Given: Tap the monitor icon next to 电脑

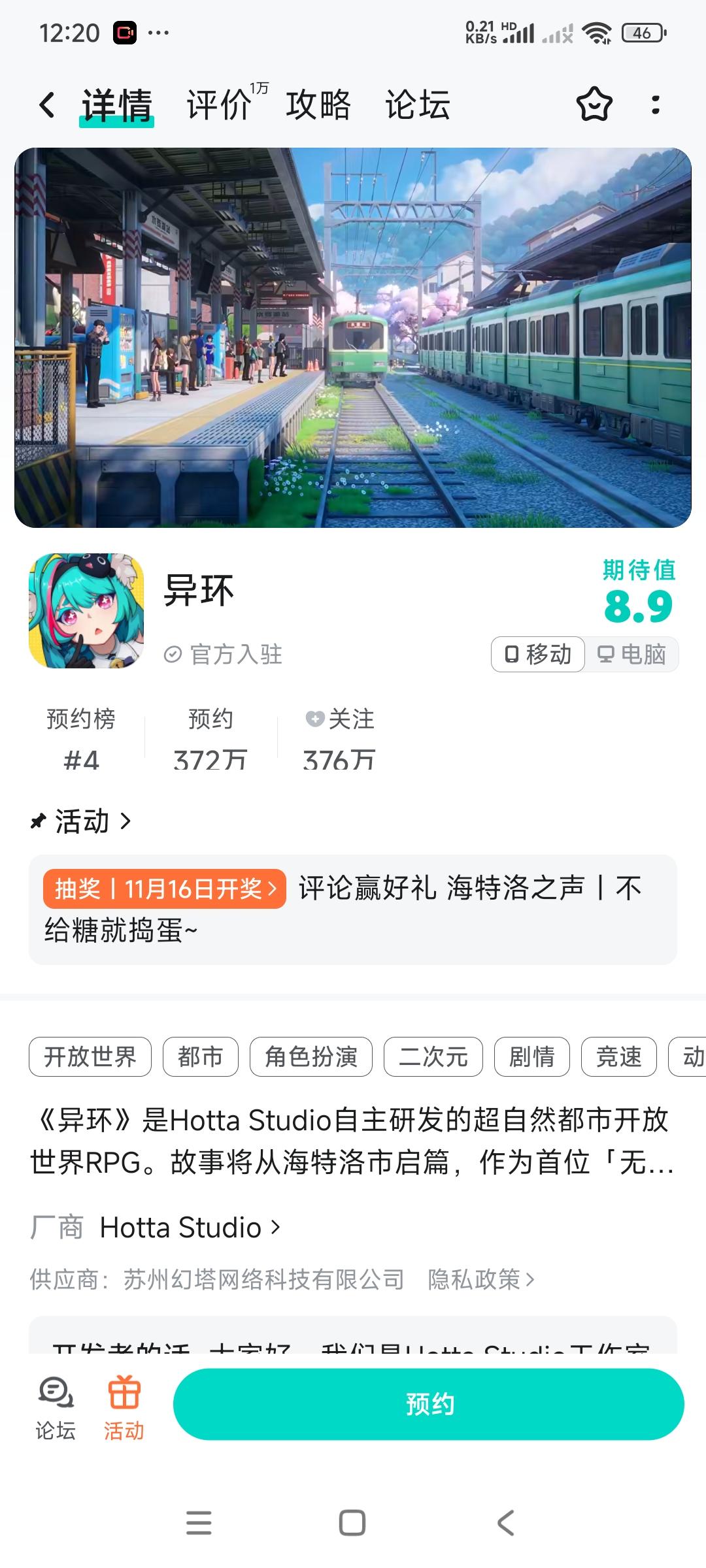Looking at the screenshot, I should click(x=607, y=654).
